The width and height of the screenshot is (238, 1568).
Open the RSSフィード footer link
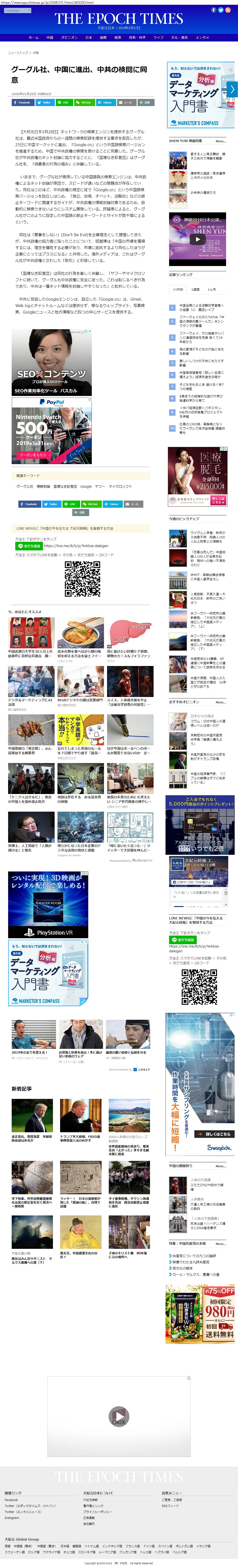(170, 1505)
